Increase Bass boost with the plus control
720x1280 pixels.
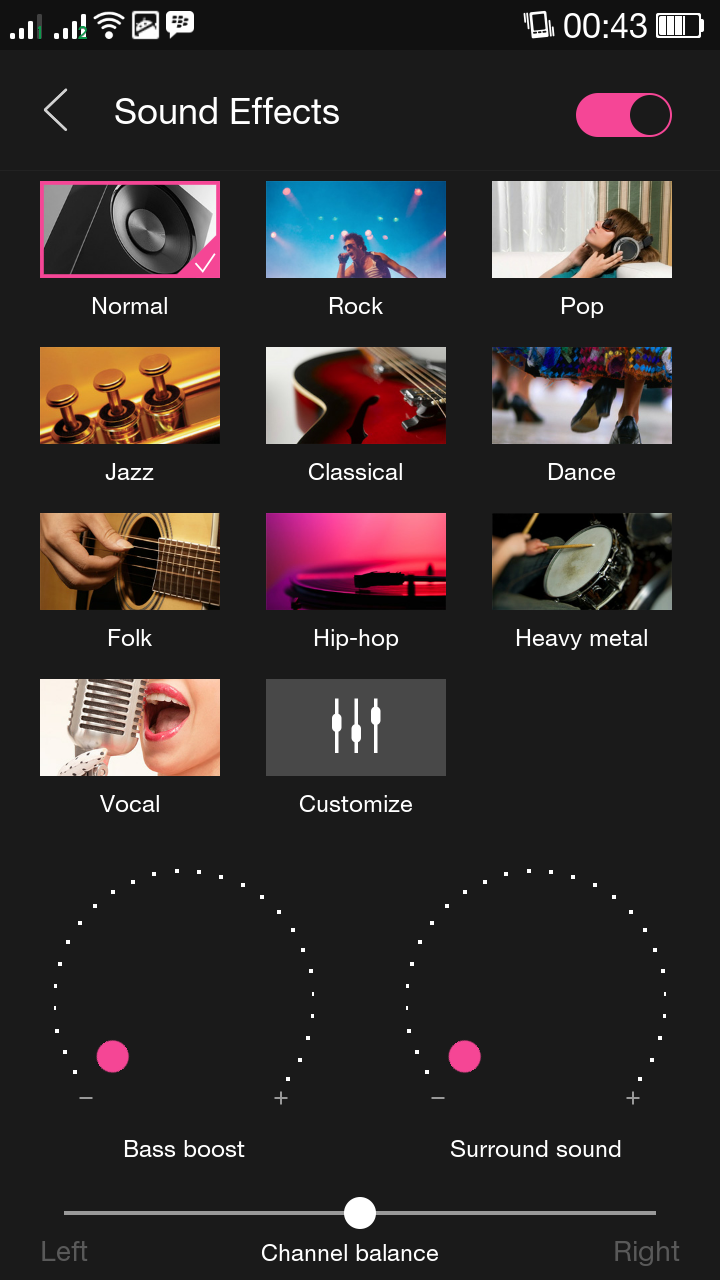tap(280, 1097)
